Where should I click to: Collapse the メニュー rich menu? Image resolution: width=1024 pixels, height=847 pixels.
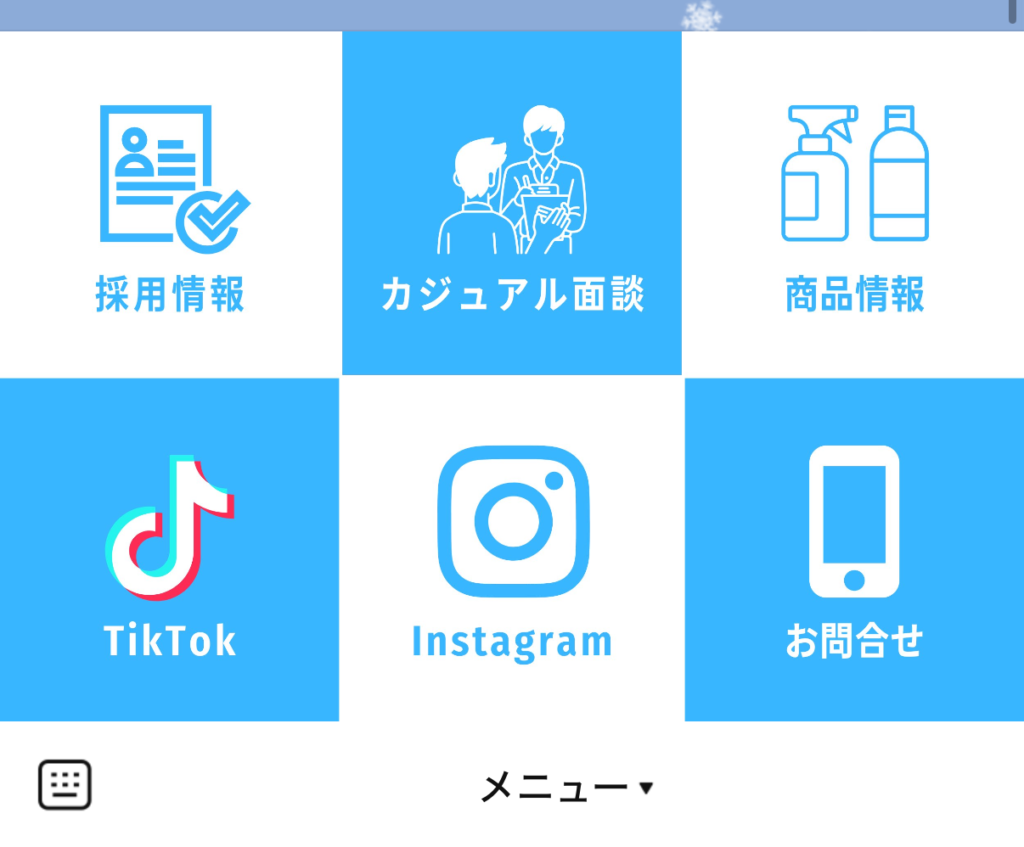[x=566, y=788]
